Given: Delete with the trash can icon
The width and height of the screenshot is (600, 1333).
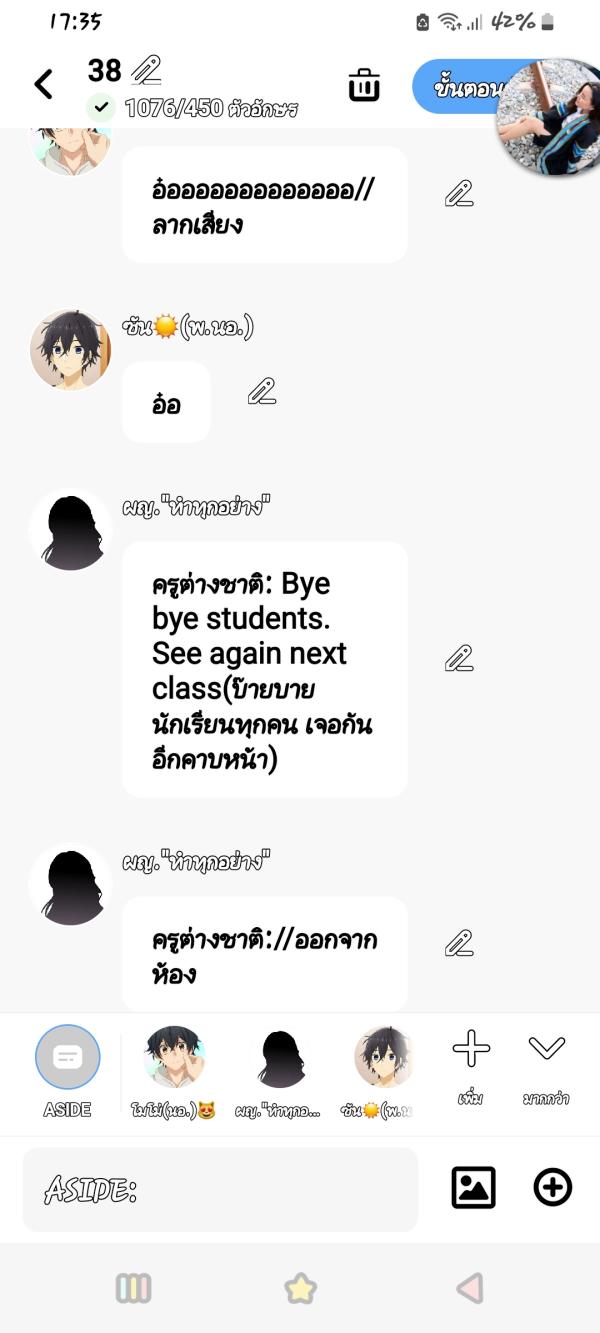Looking at the screenshot, I should 364,86.
